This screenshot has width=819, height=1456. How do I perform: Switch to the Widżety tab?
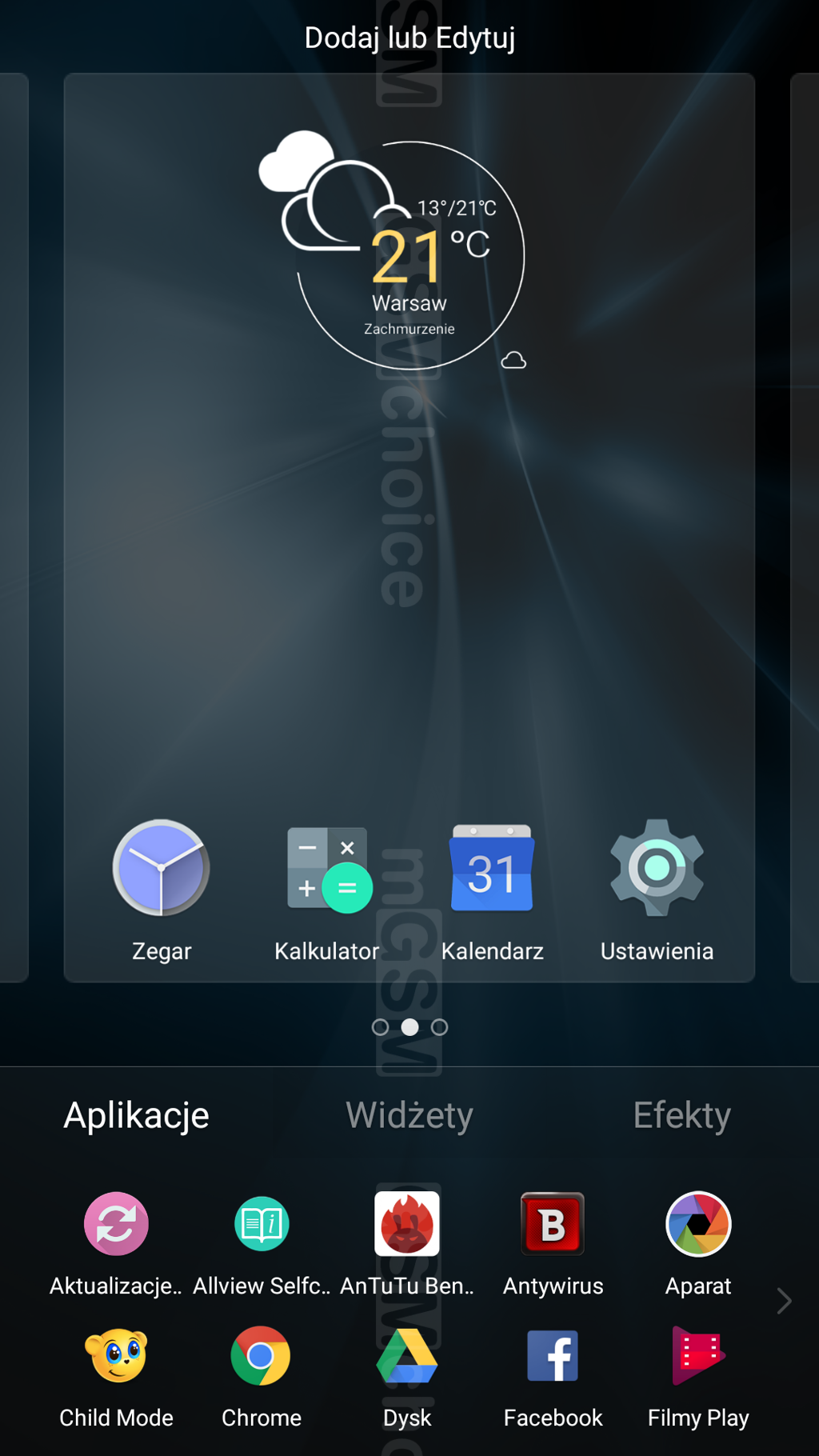pos(409,1114)
